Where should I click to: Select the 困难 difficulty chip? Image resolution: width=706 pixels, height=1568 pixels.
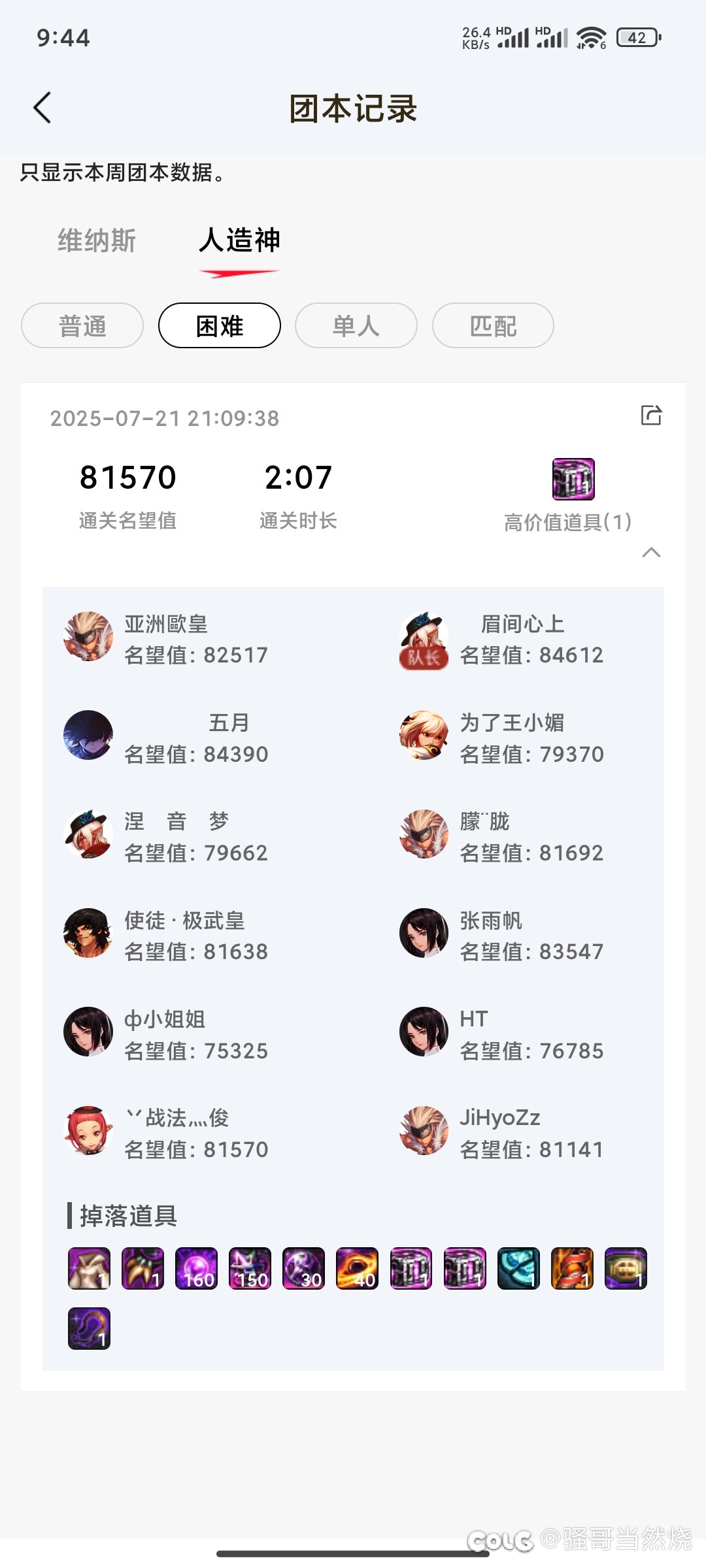(220, 325)
